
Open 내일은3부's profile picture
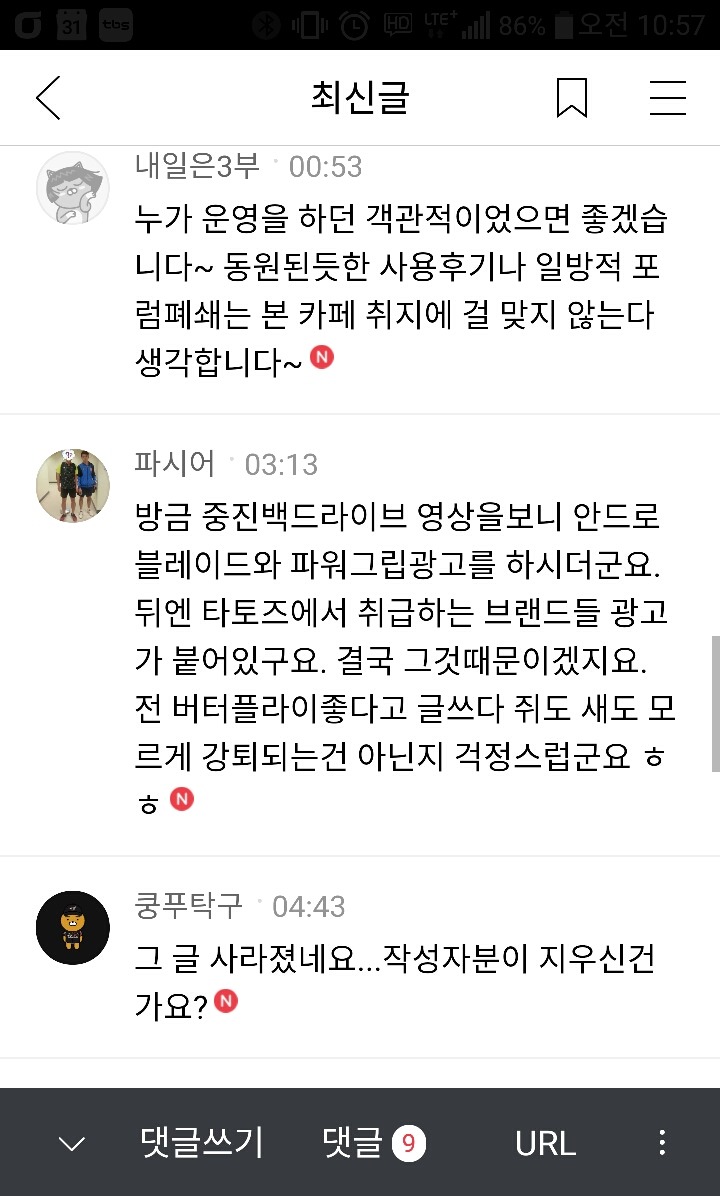(x=73, y=187)
